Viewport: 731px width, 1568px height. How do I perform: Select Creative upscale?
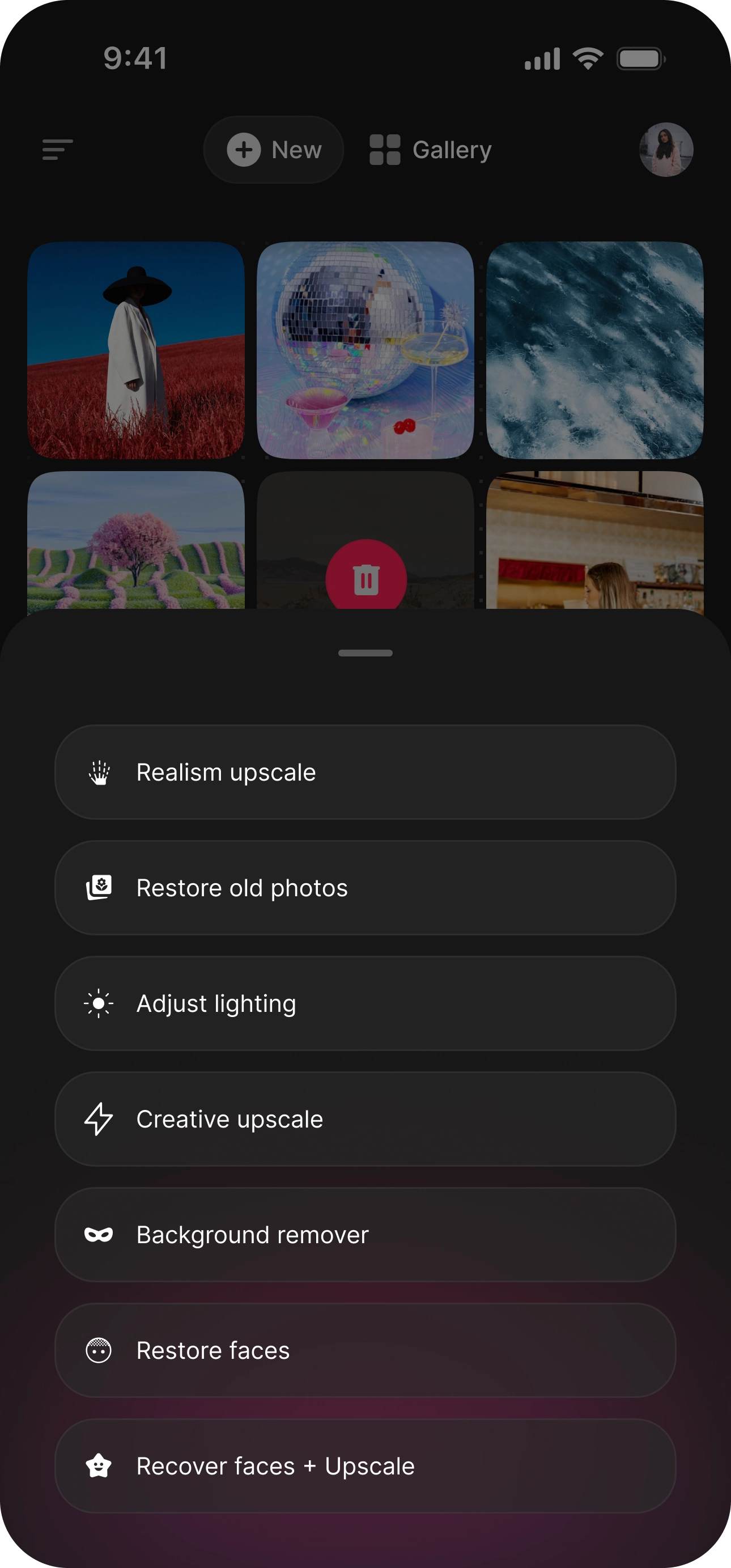365,1119
